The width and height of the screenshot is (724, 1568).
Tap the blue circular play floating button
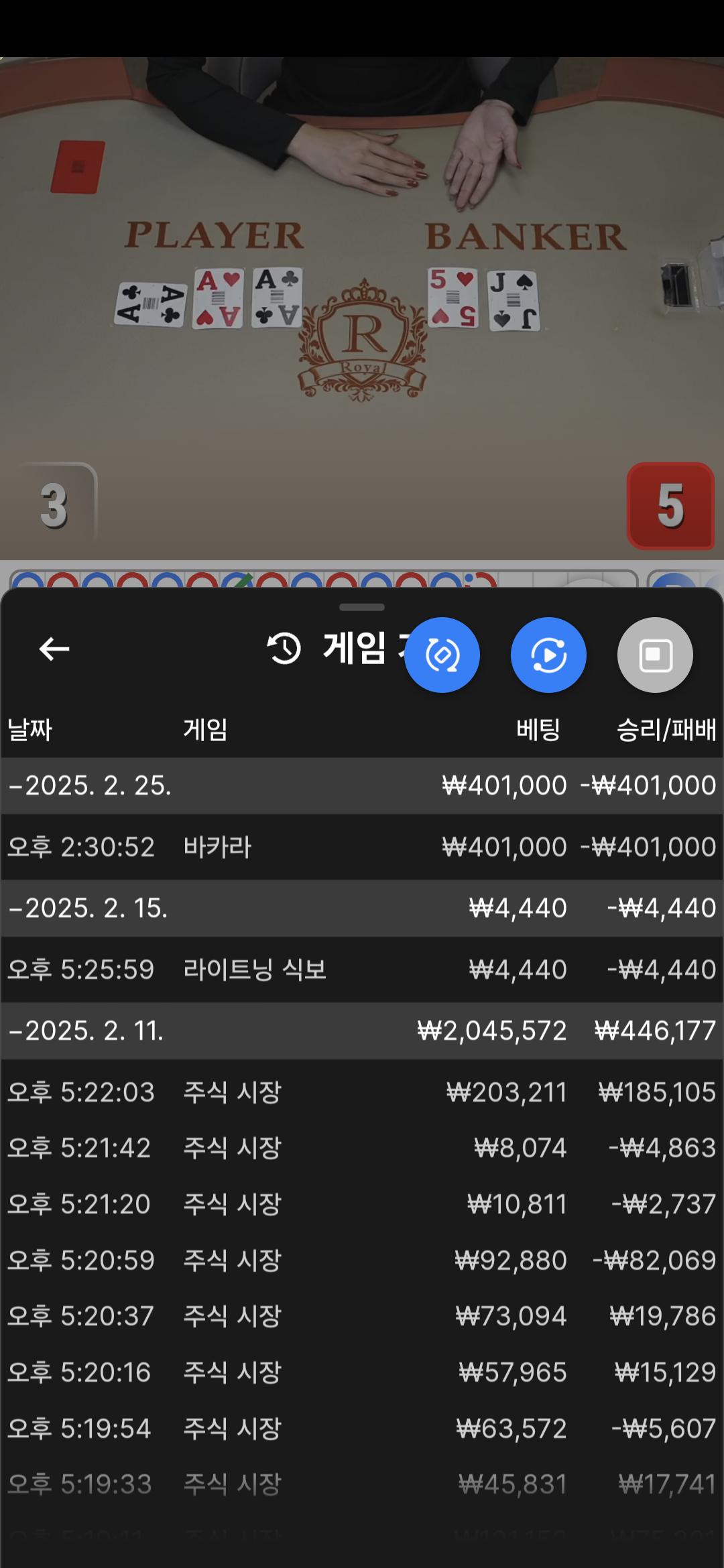[548, 655]
